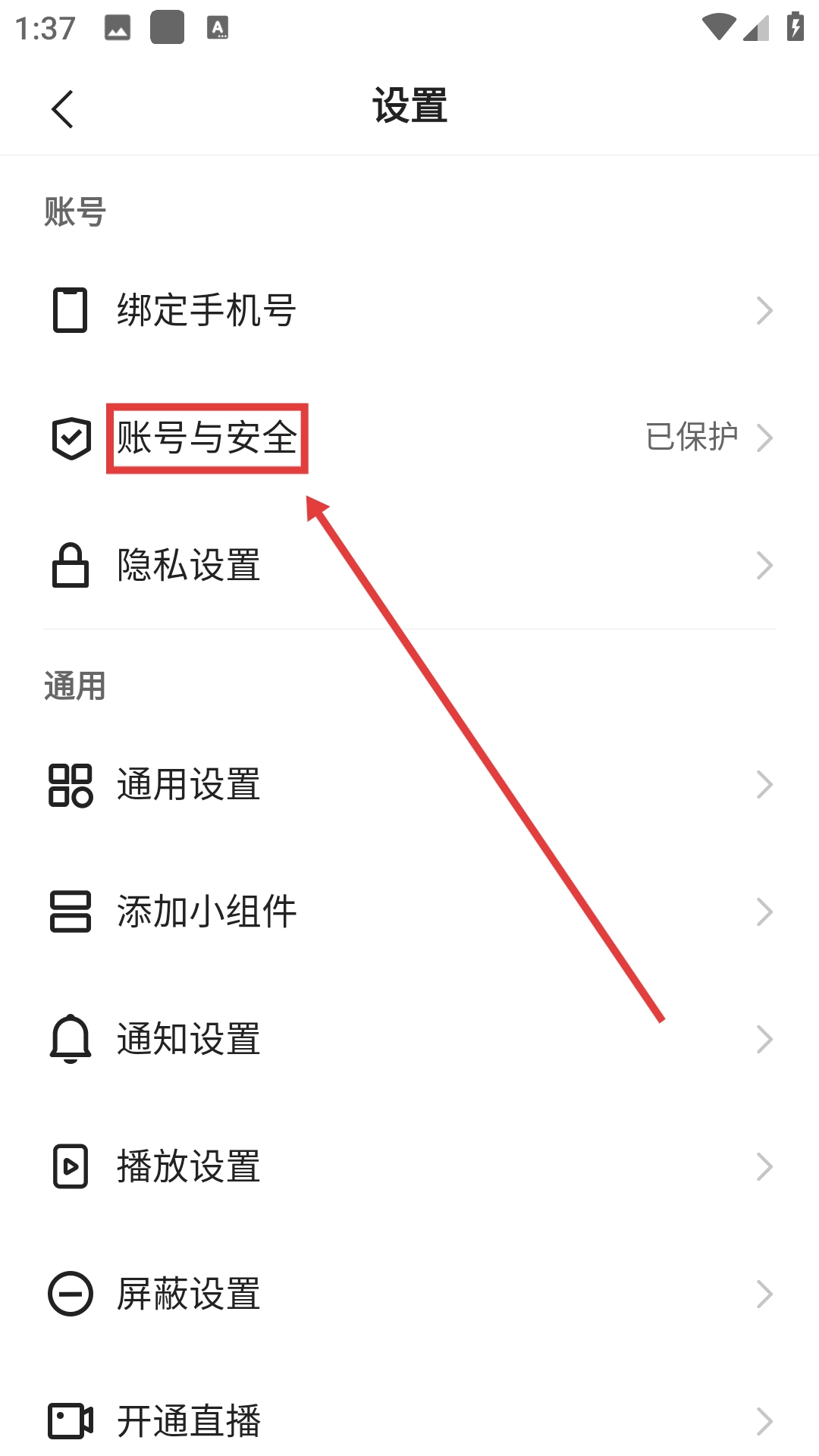This screenshot has width=819, height=1456.
Task: Open 播放设置 playback settings
Action: click(189, 1166)
